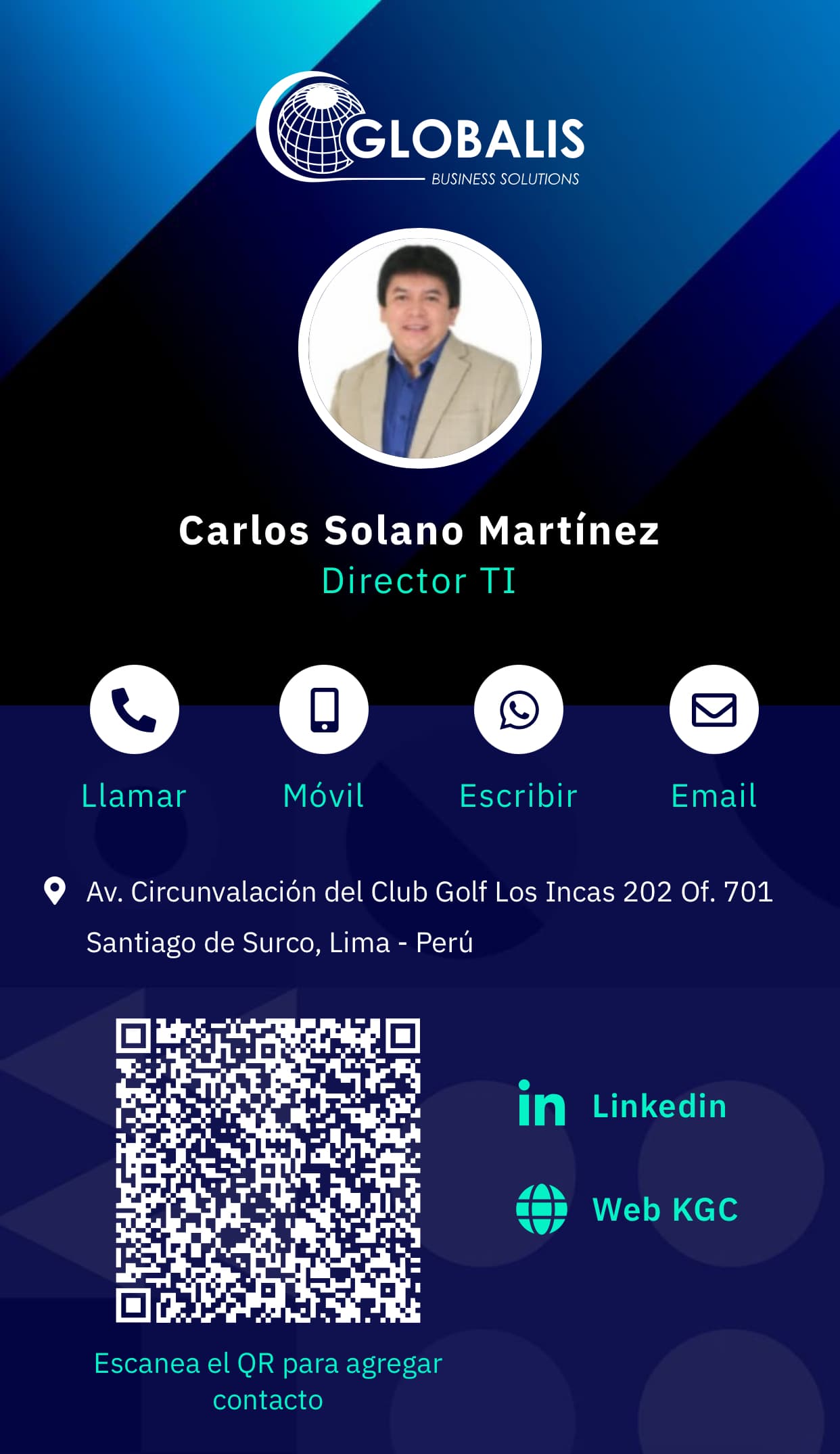The width and height of the screenshot is (840, 1454).
Task: Click the location pin next to the address
Action: pos(55,890)
